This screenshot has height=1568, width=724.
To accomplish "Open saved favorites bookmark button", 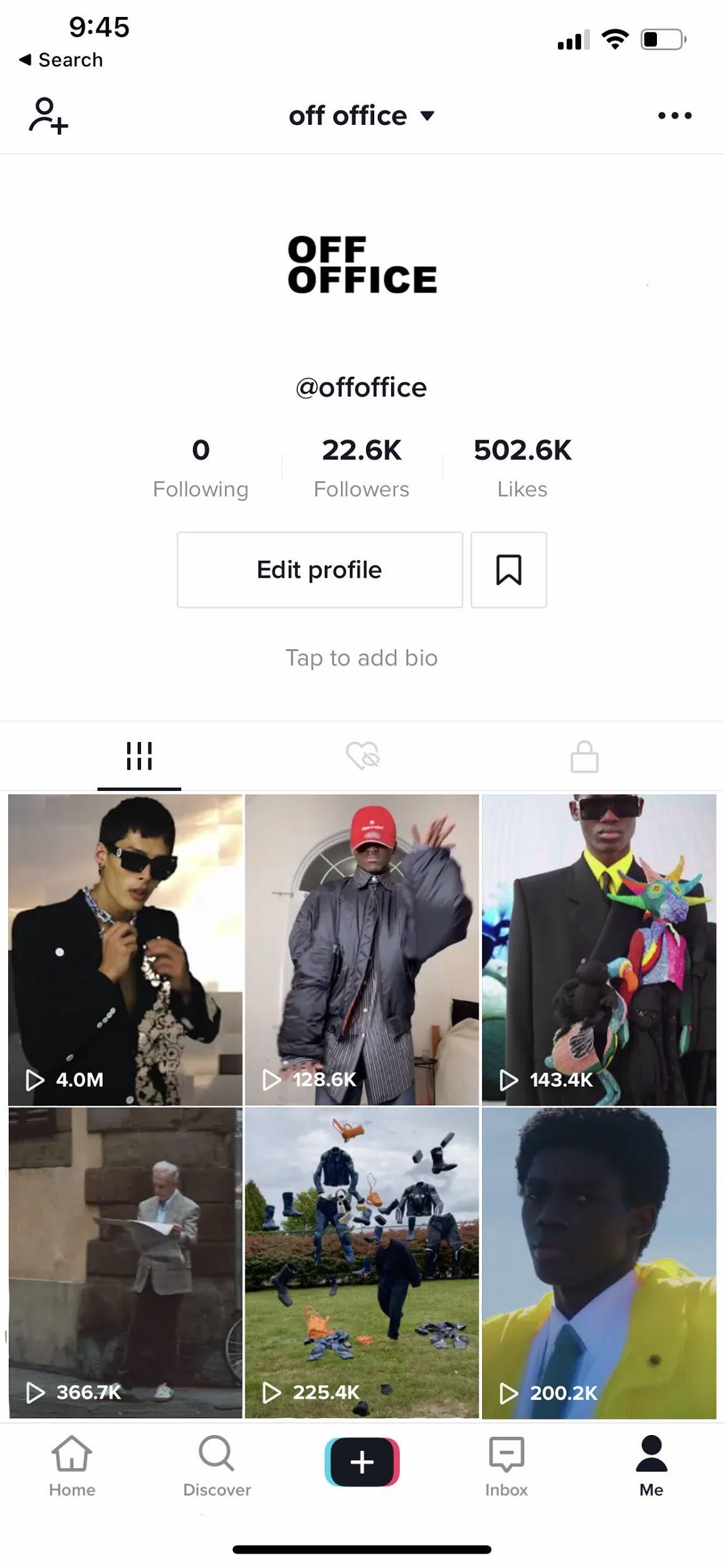I will click(x=508, y=569).
